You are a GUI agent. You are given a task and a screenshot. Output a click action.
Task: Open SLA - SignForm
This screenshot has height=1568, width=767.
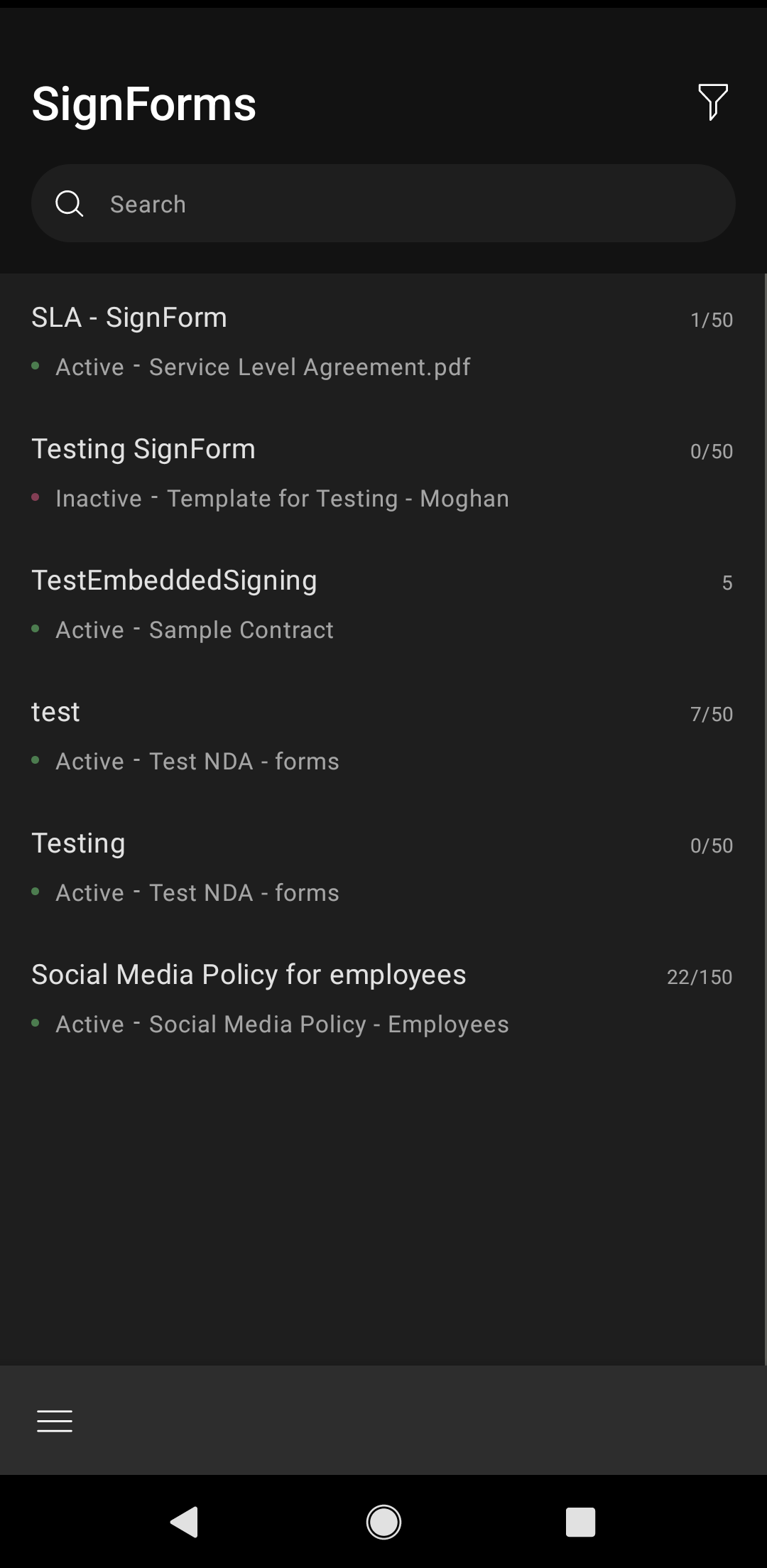382,341
